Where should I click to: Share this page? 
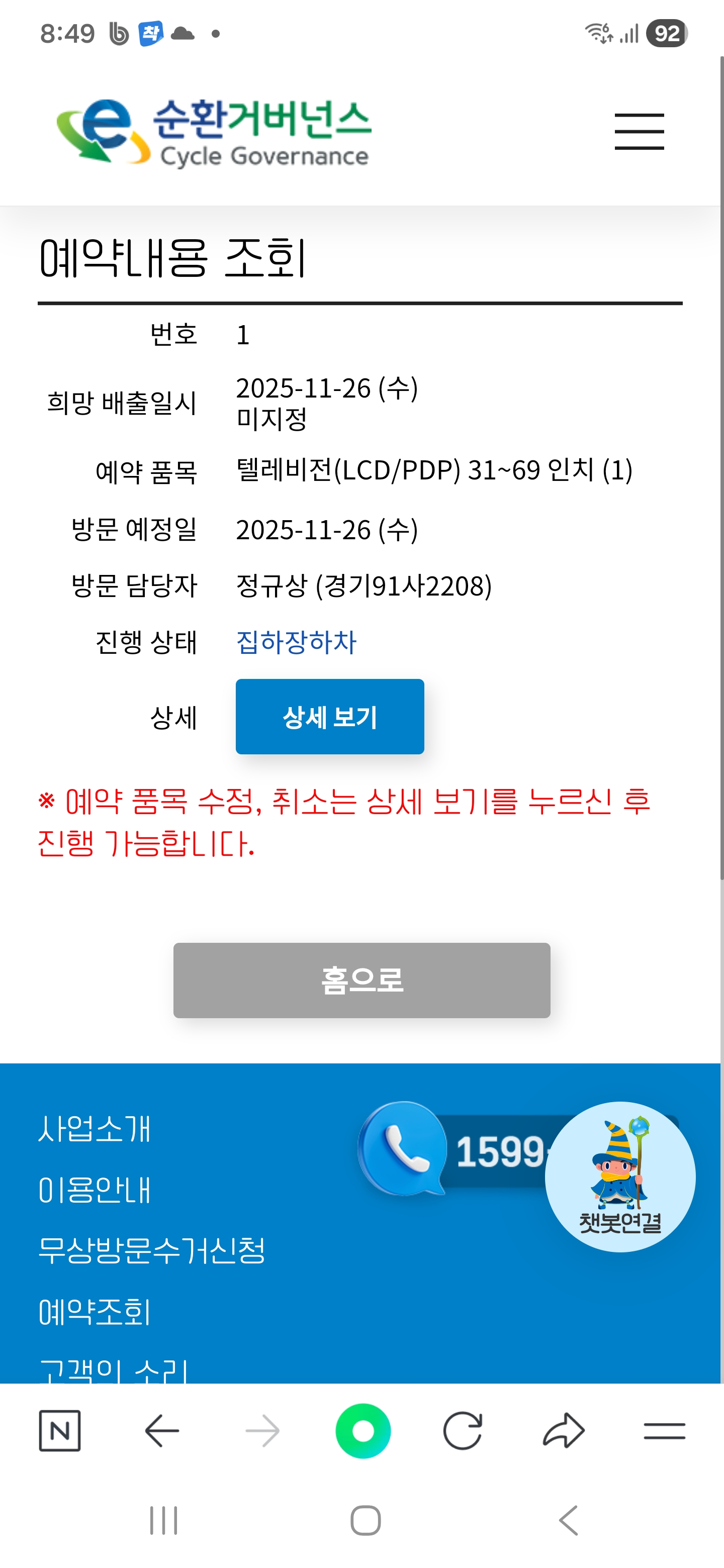(x=563, y=1430)
